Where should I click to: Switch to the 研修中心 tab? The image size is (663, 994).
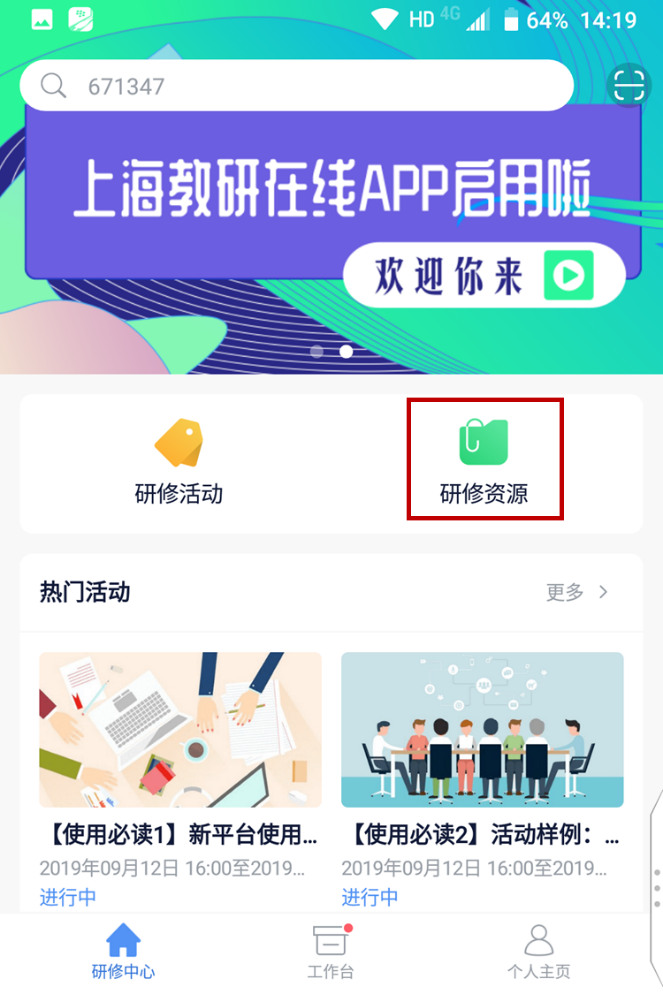click(123, 951)
